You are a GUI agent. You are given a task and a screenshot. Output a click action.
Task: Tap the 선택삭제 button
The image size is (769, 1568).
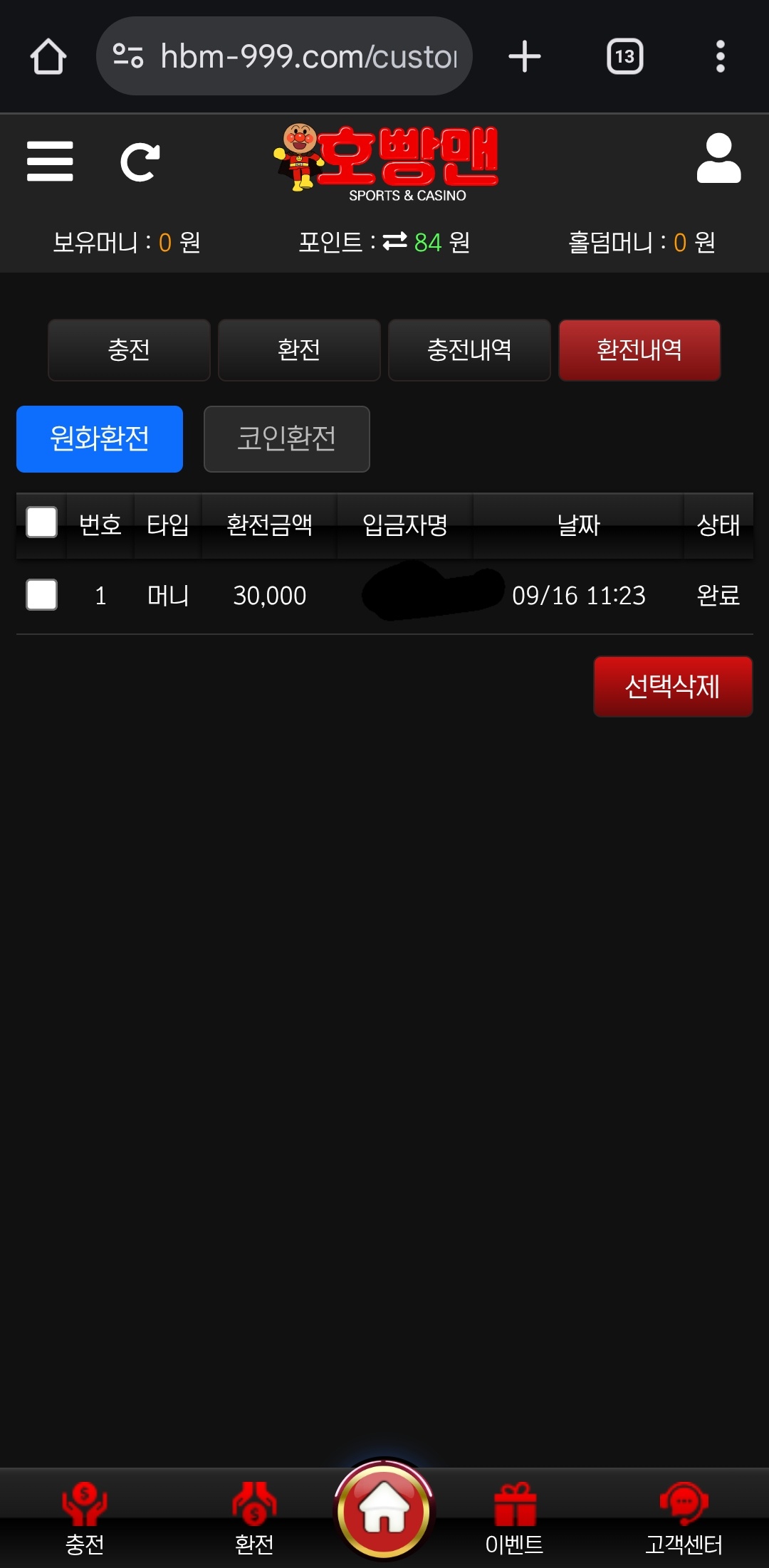(673, 687)
